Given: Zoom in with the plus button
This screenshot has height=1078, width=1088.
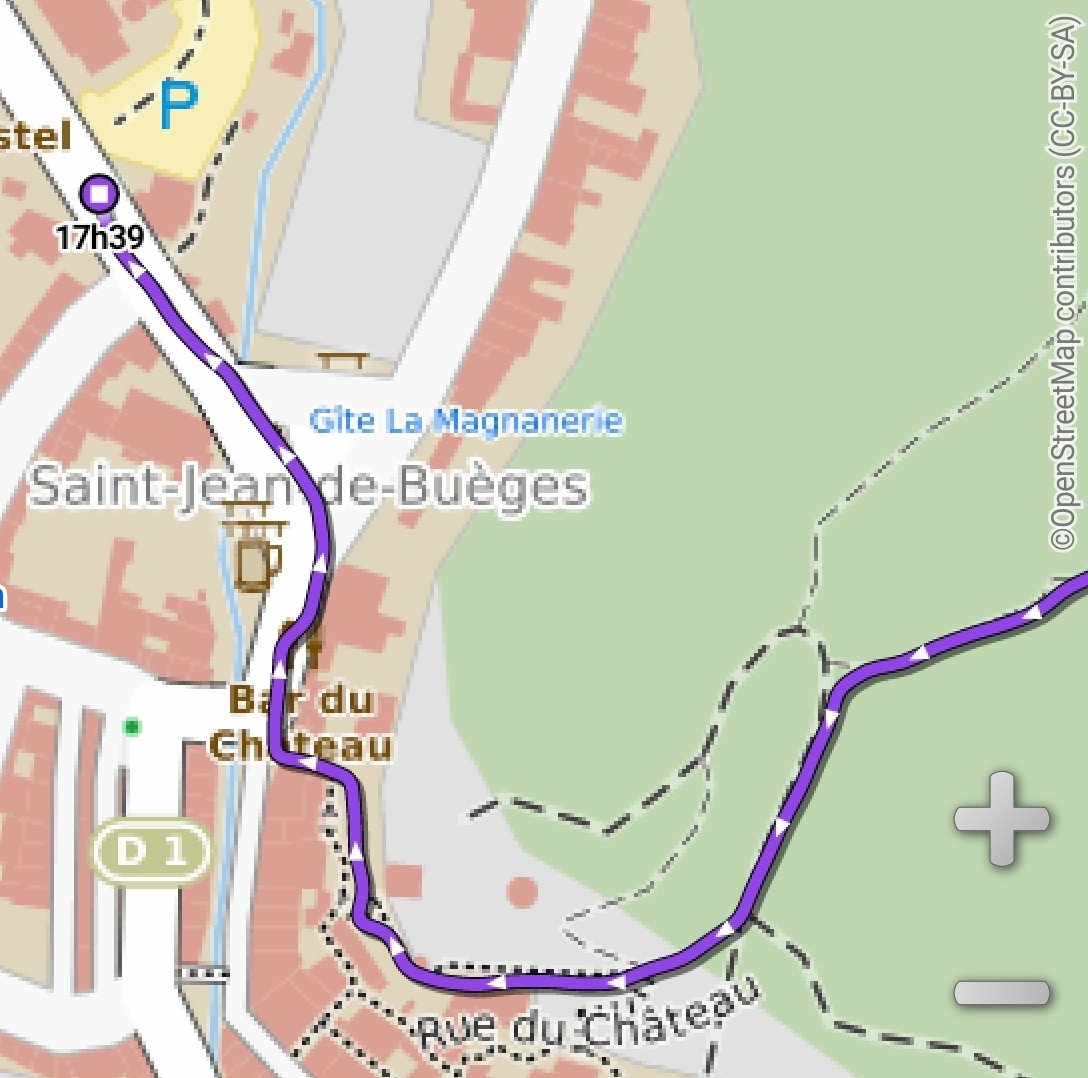Looking at the screenshot, I should (x=1001, y=819).
